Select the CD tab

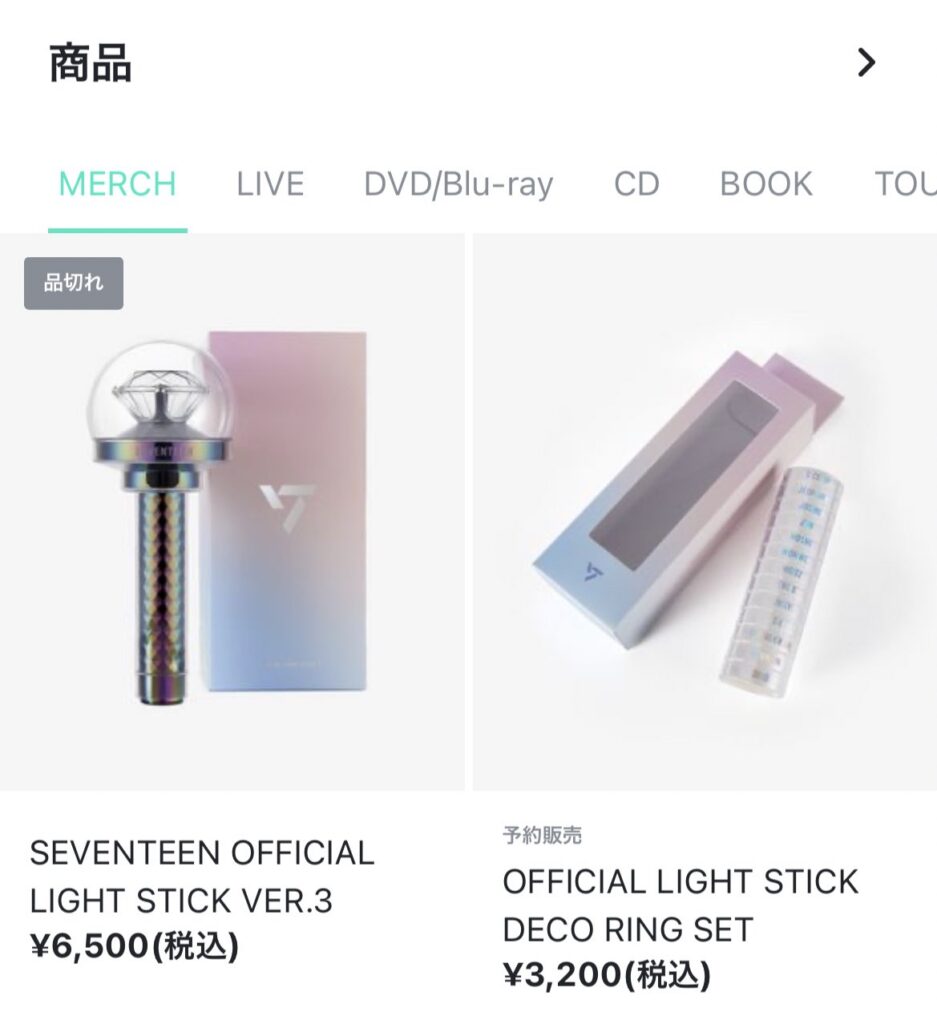[640, 184]
